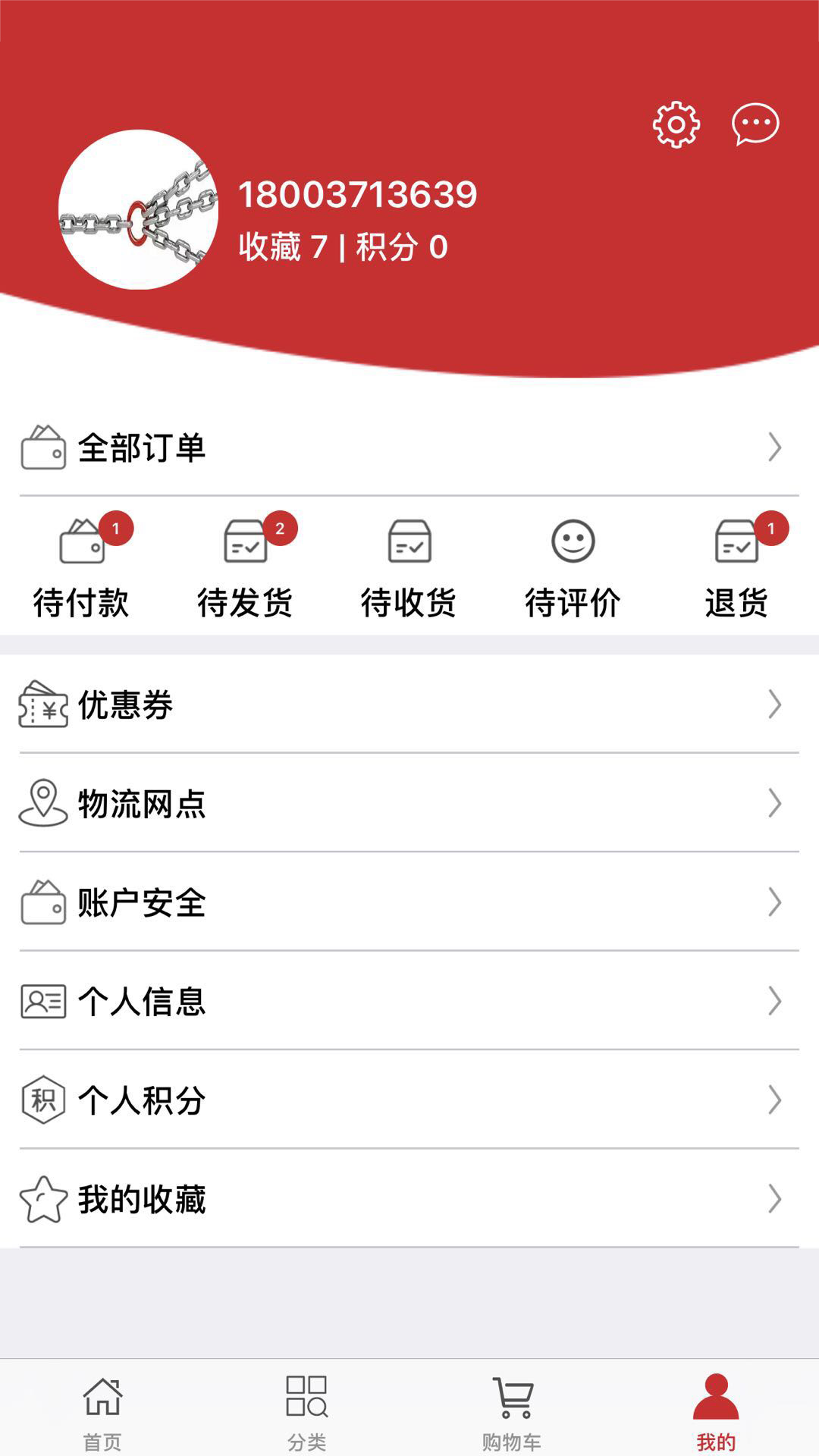Expand the 全部订单 row chevron
819x1456 pixels.
click(x=773, y=447)
